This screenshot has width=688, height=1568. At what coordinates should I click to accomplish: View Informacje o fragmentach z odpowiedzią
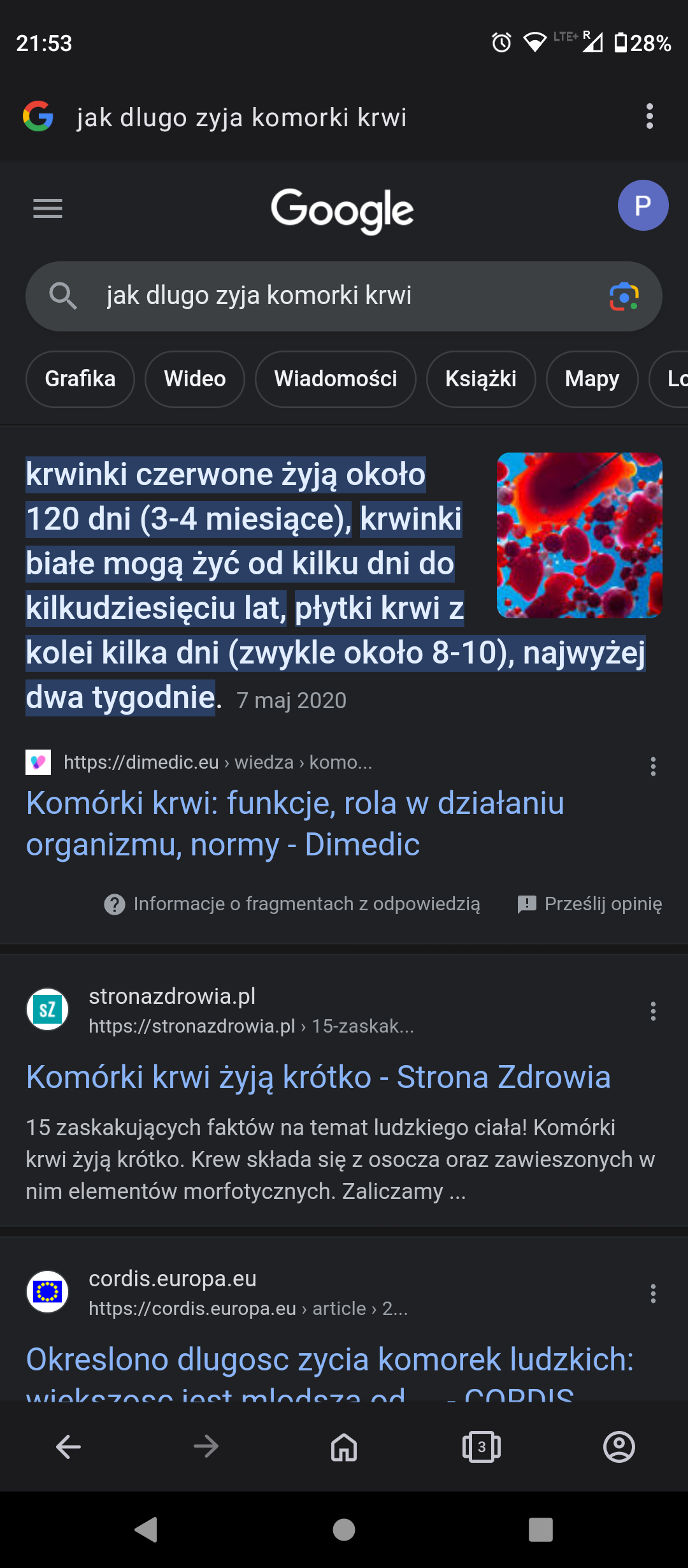click(x=293, y=904)
